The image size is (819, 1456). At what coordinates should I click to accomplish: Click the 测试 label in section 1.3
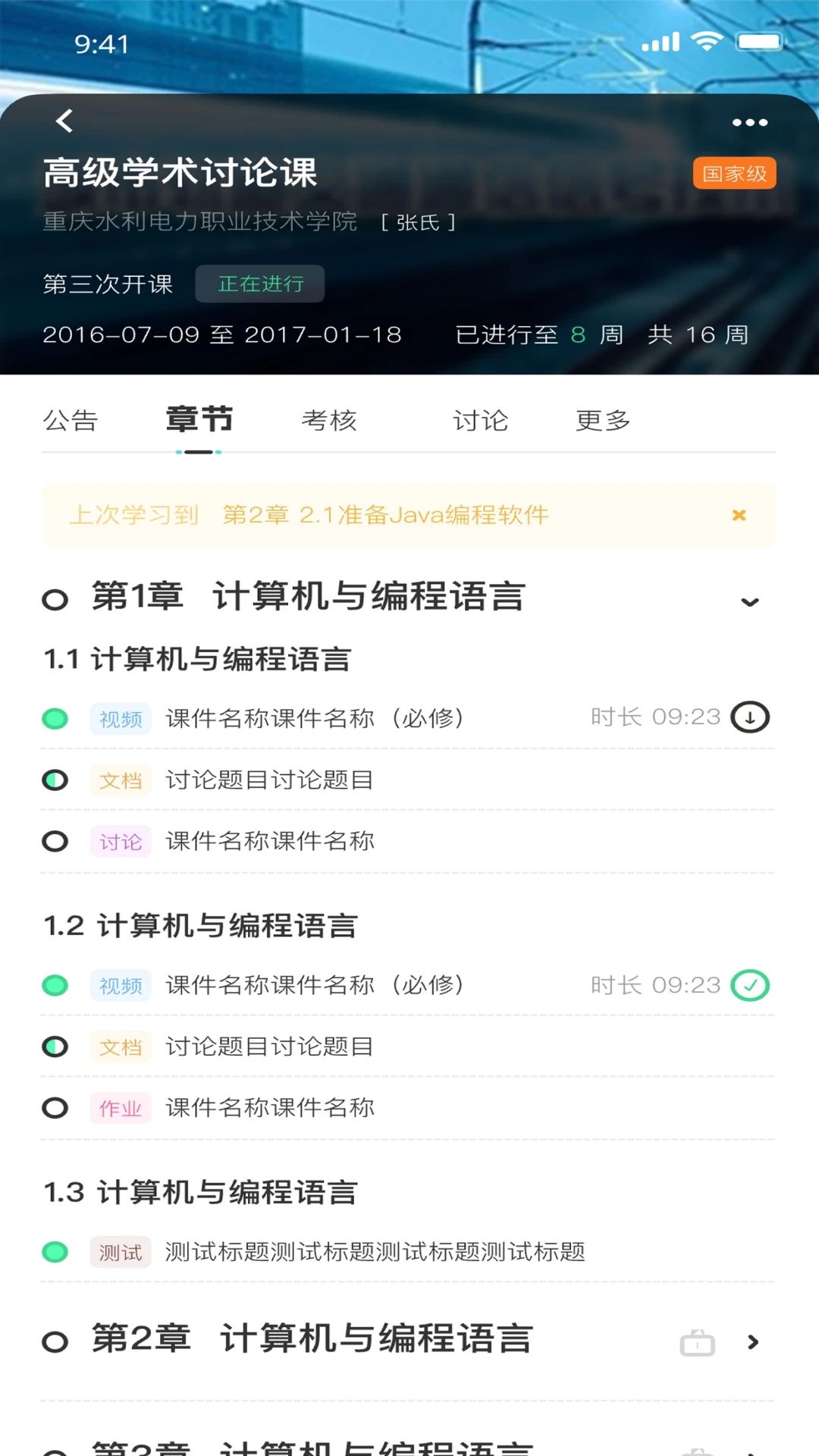120,1252
